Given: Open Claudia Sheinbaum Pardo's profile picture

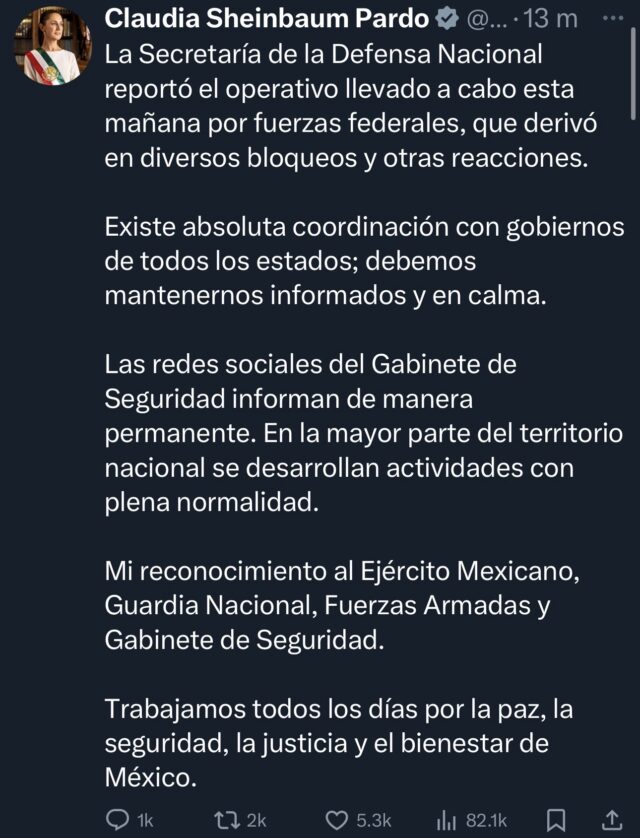Looking at the screenshot, I should (52, 47).
